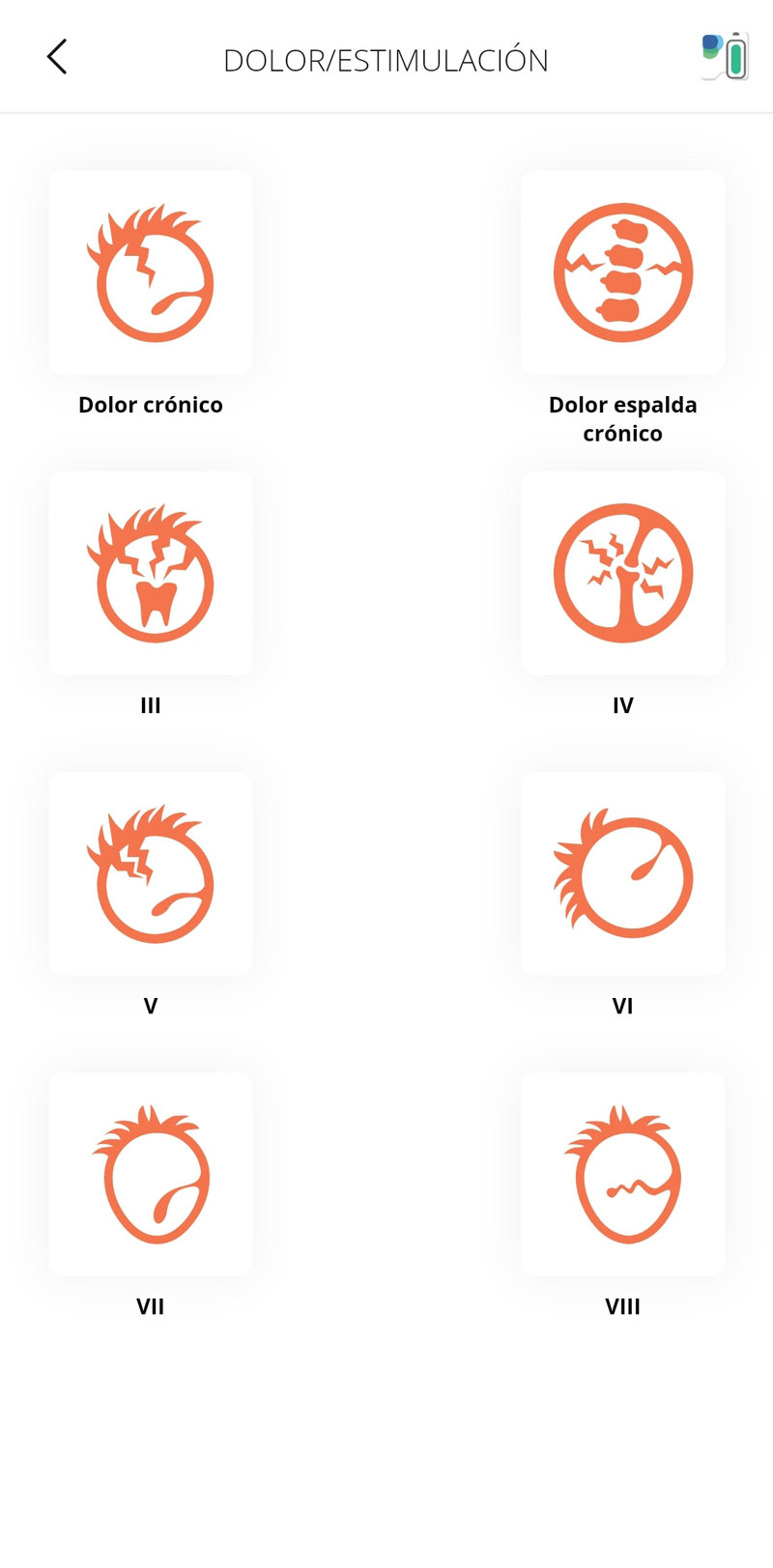Select the Dolor crónico program

151,272
